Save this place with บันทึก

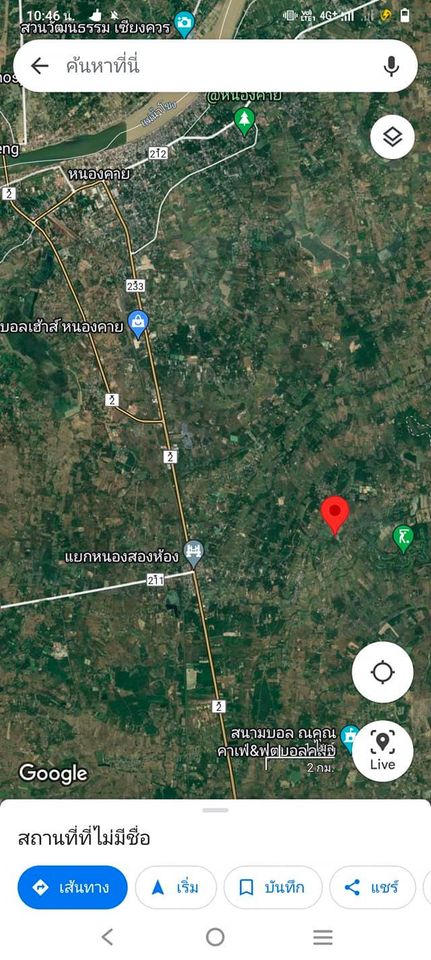pos(273,887)
